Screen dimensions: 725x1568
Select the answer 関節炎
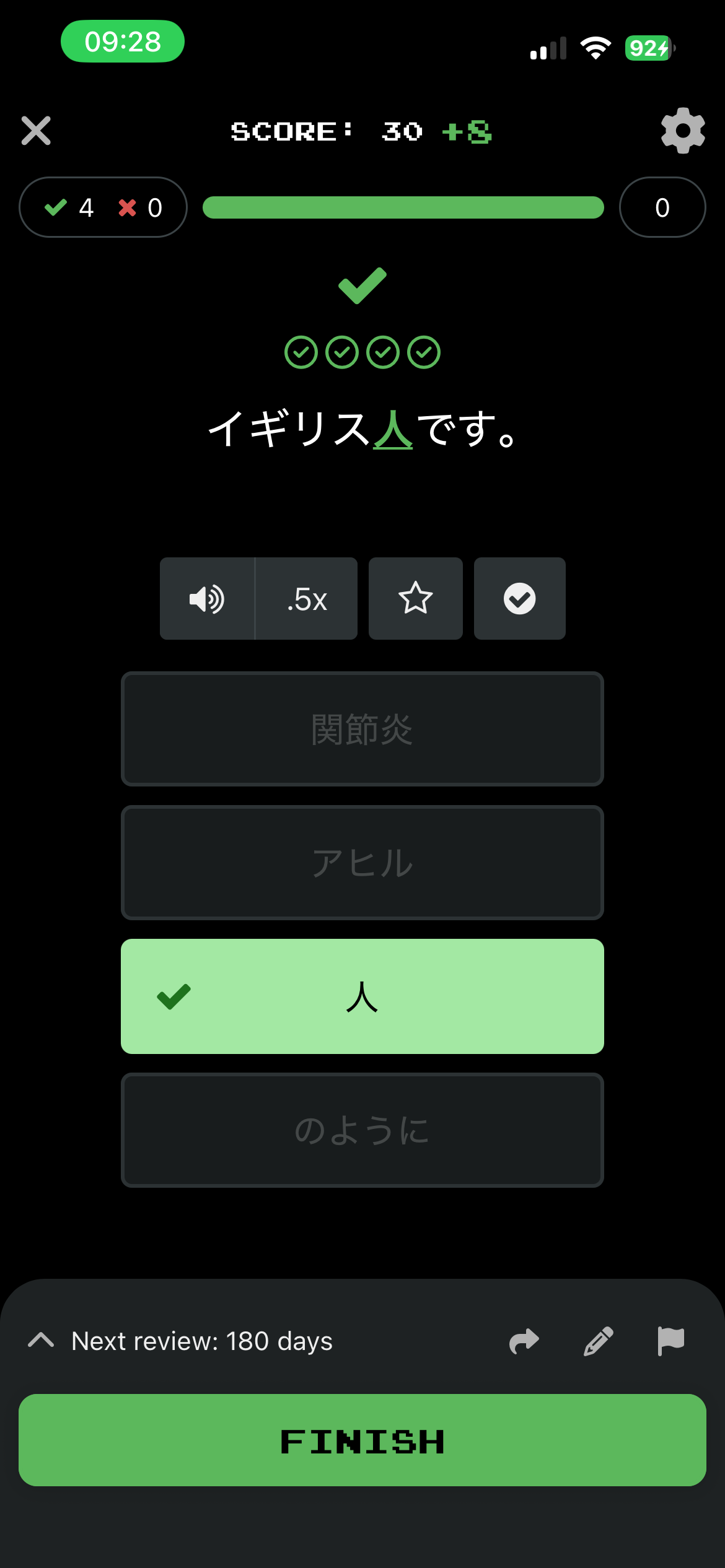(x=362, y=729)
